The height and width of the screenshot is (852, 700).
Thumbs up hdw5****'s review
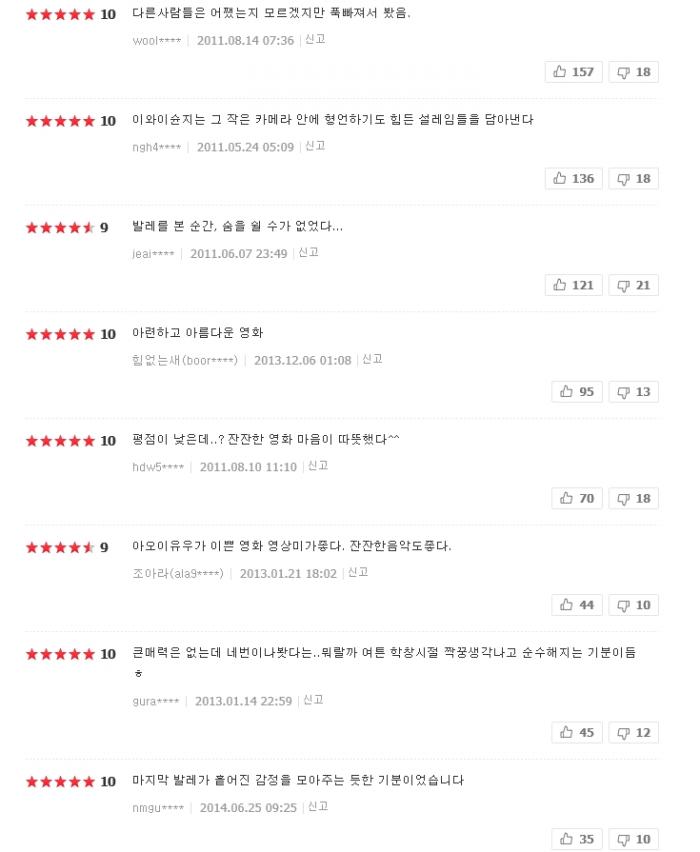(577, 498)
